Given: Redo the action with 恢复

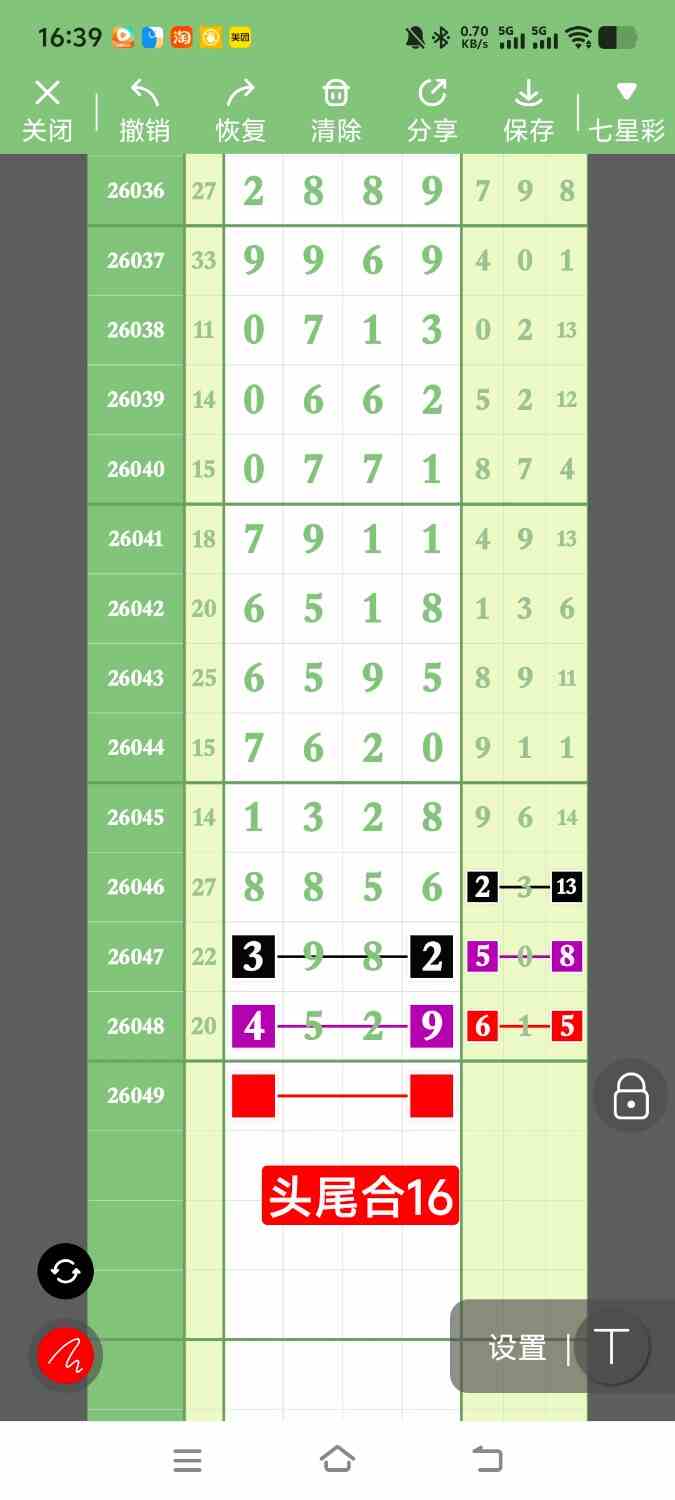Looking at the screenshot, I should (x=240, y=111).
